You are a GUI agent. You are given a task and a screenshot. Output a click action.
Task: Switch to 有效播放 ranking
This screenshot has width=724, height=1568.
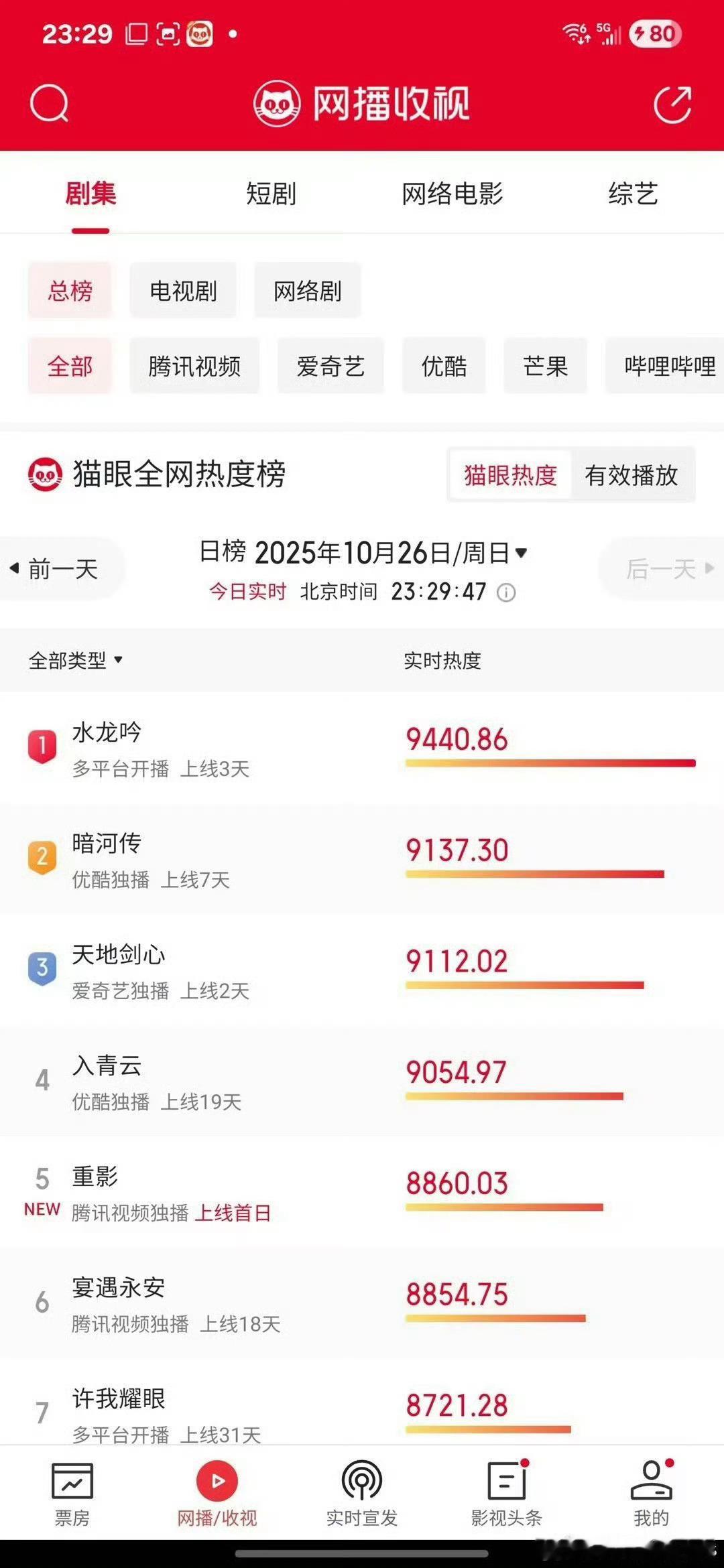pos(631,475)
